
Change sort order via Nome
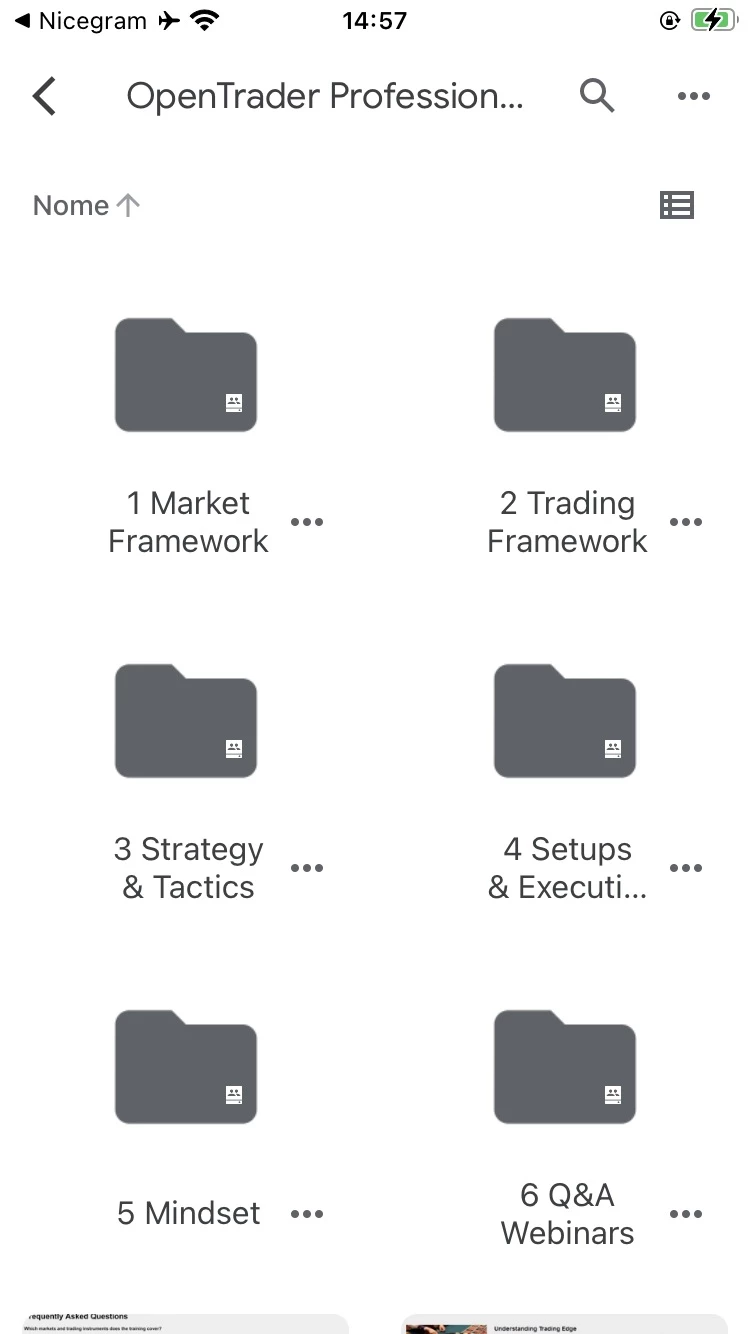pyautogui.click(x=87, y=205)
